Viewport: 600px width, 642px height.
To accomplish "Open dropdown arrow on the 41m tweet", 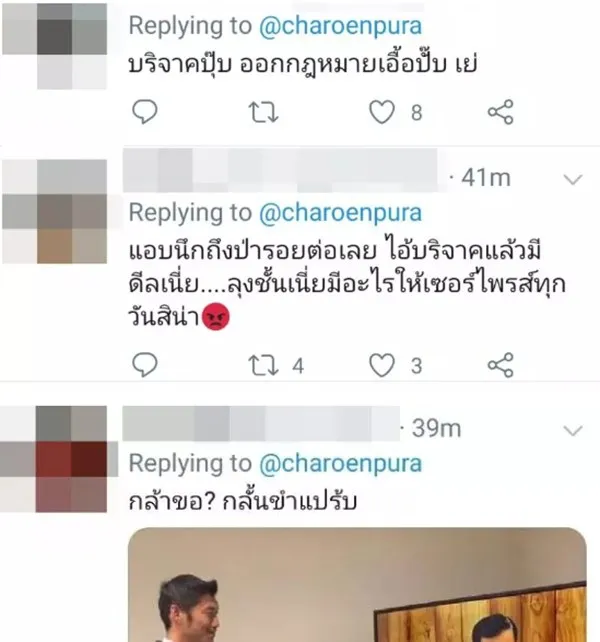I will [573, 179].
